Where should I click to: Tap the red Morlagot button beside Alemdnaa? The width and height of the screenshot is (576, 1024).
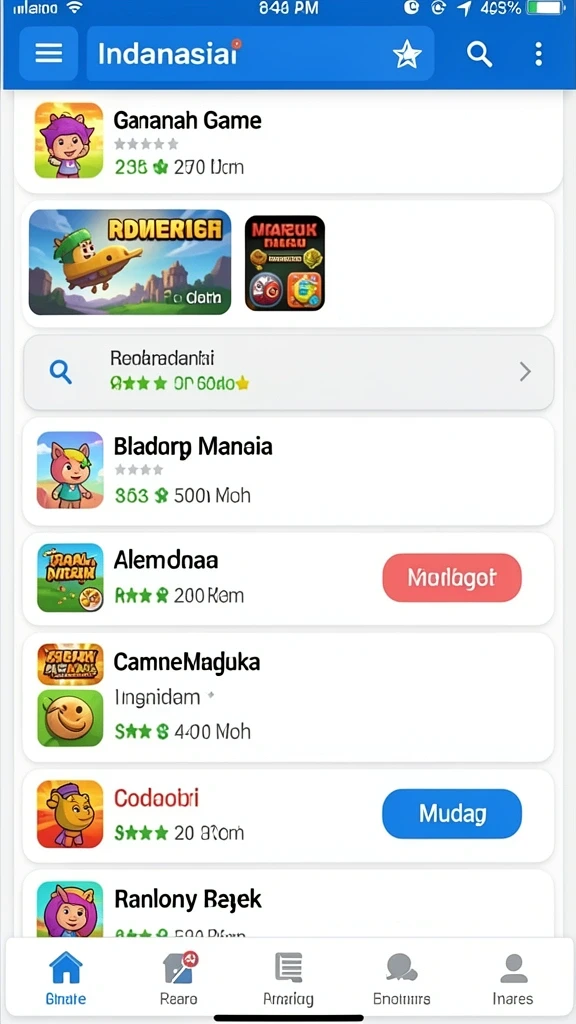(x=452, y=577)
